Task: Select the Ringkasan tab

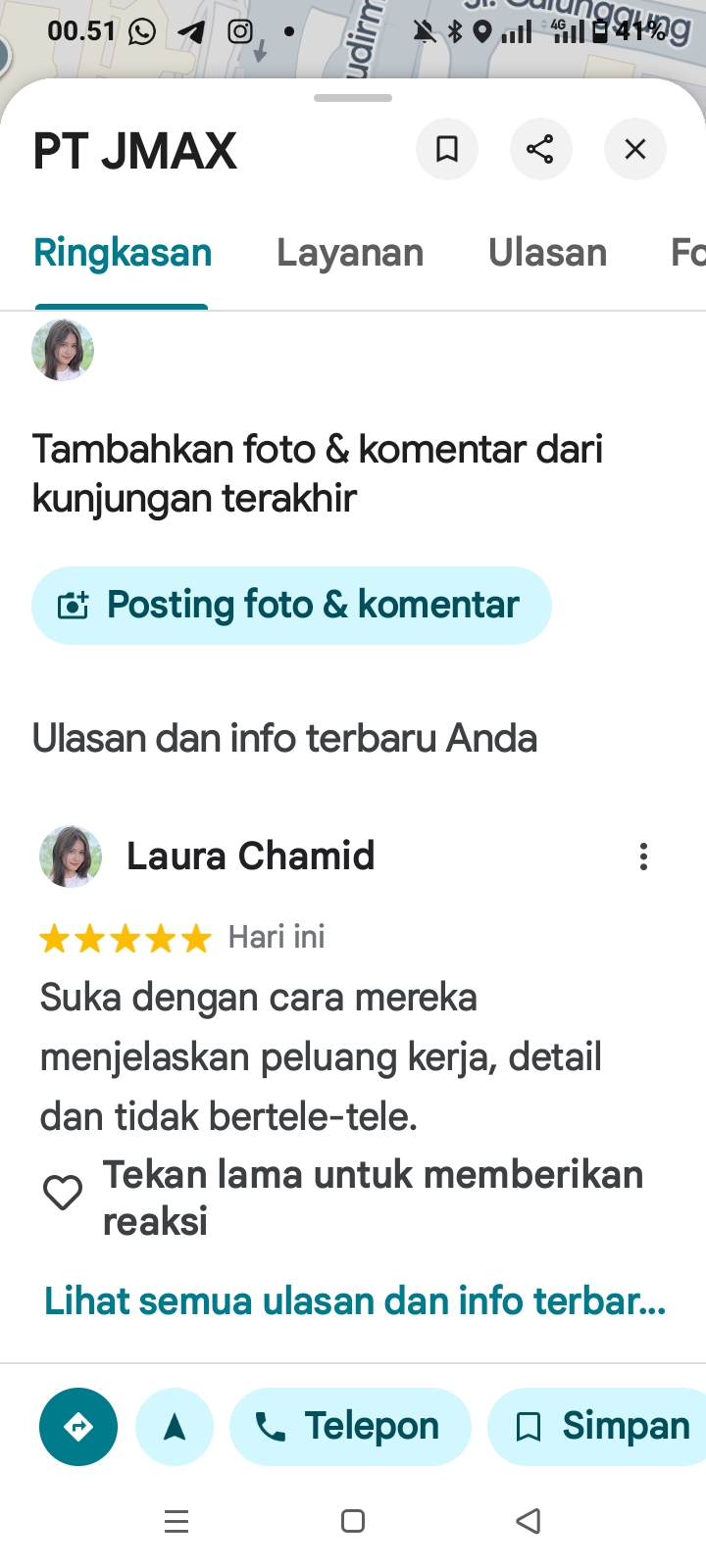Action: click(x=123, y=253)
